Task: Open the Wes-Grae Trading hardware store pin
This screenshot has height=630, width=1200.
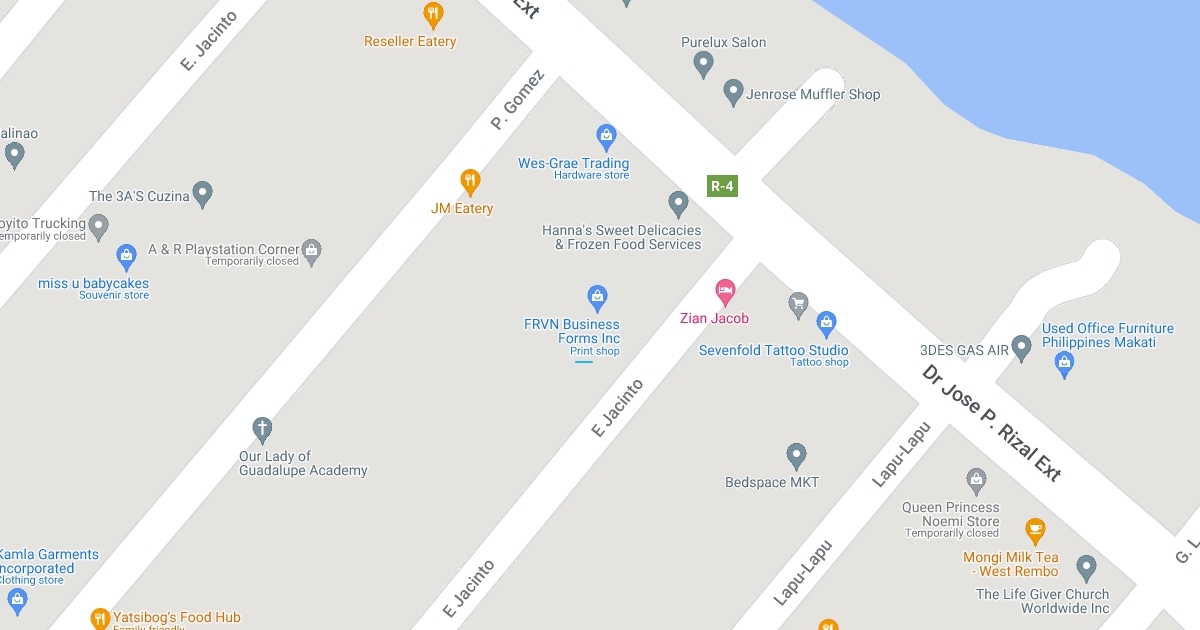Action: (x=605, y=137)
